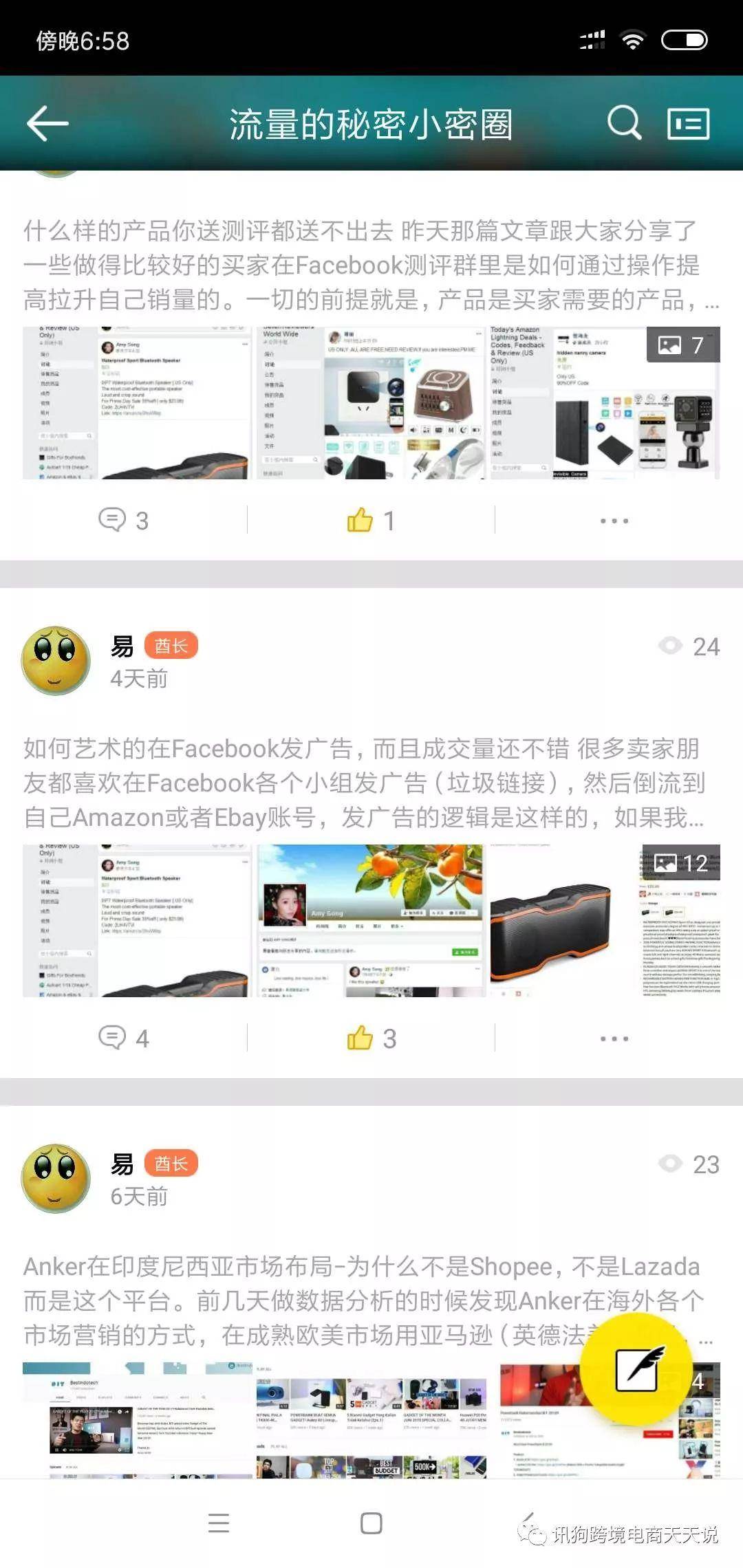Open more options on the Facebook测评群 post
The width and height of the screenshot is (743, 1568).
coord(614,521)
